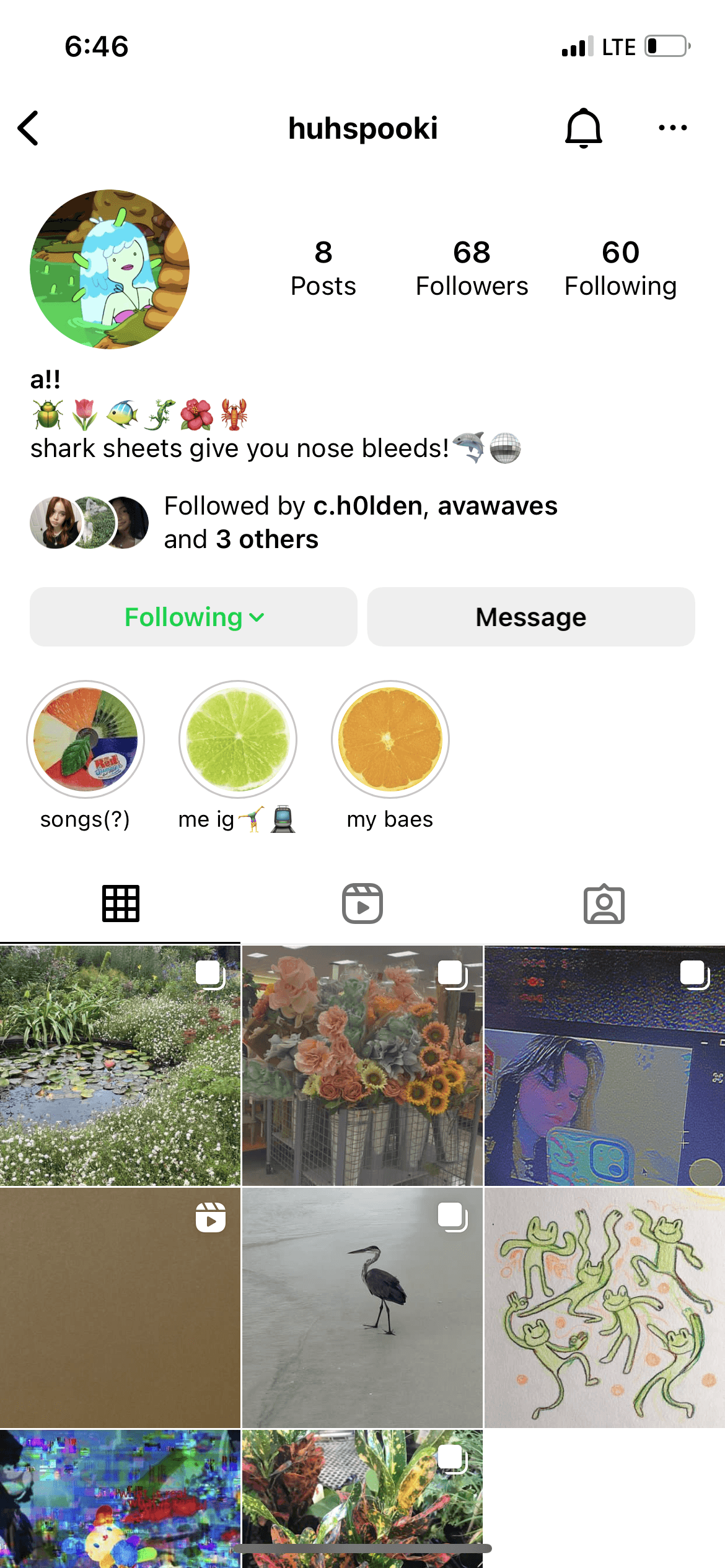Open the lily pond garden post
The width and height of the screenshot is (725, 1568).
click(x=120, y=1066)
